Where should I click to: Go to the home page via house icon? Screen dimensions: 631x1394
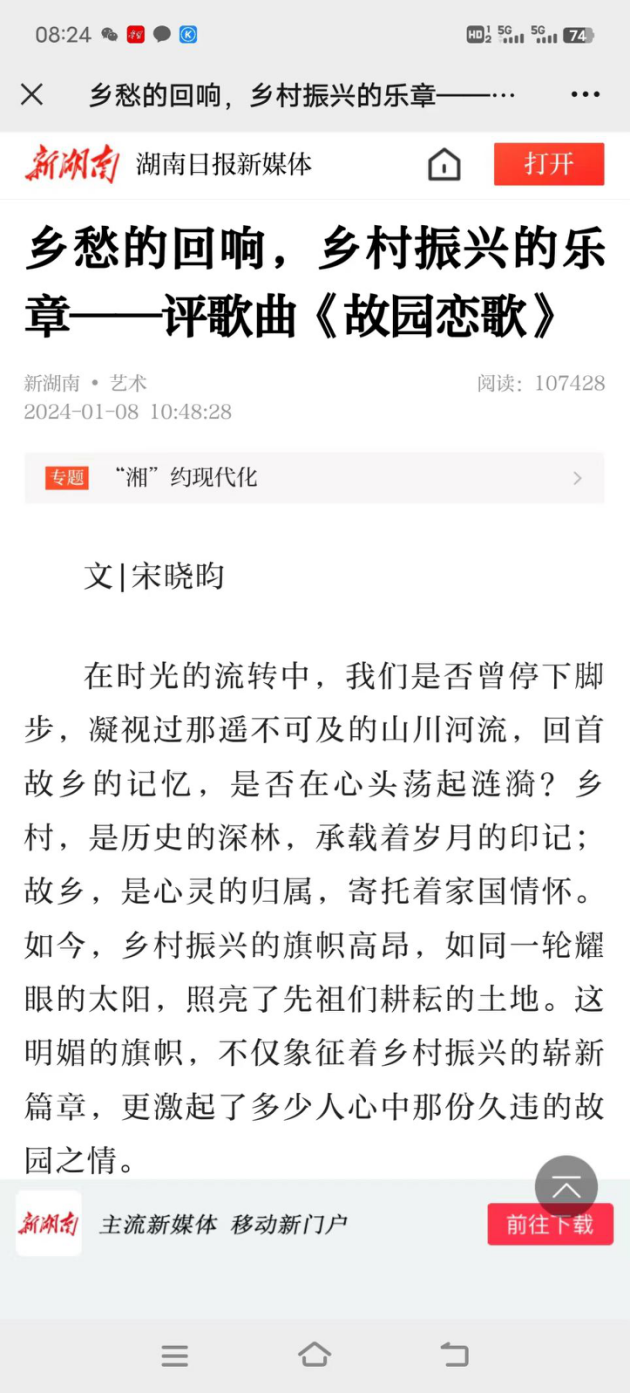445,165
